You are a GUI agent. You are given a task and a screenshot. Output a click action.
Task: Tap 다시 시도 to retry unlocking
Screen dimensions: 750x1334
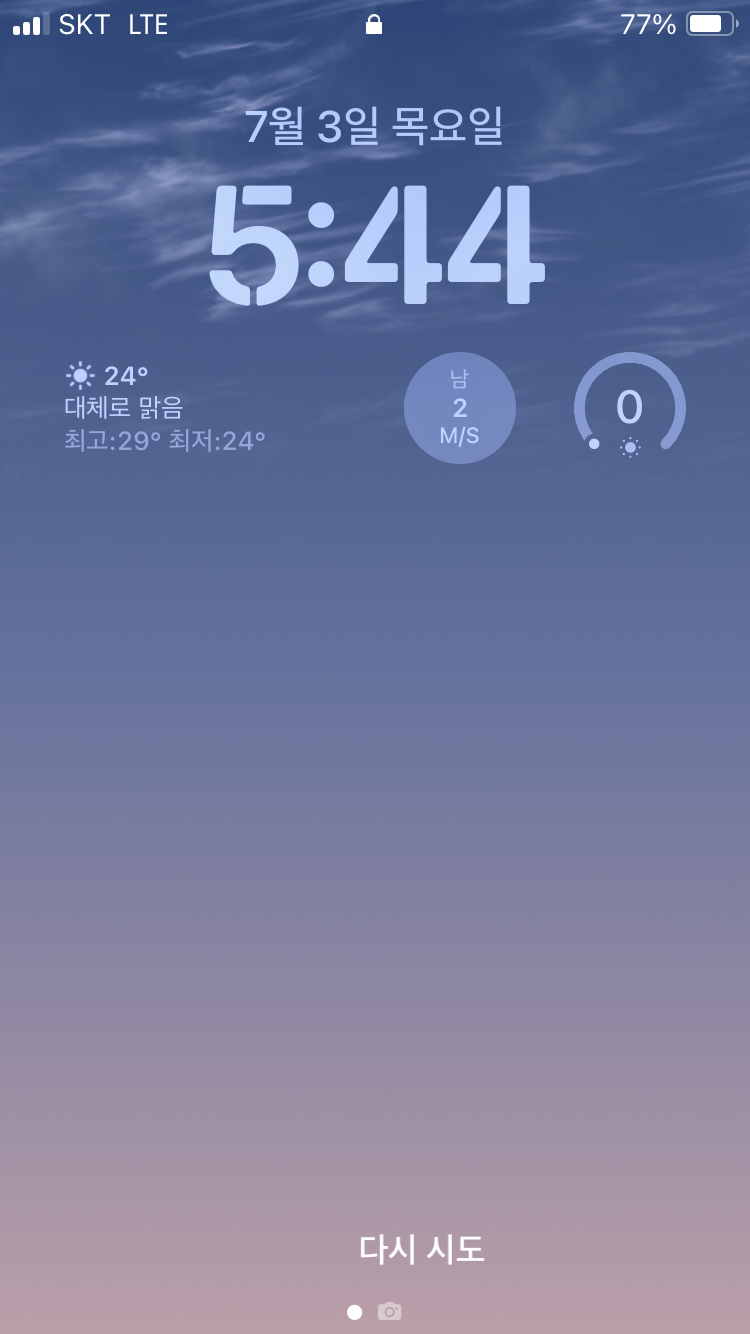click(x=421, y=1249)
